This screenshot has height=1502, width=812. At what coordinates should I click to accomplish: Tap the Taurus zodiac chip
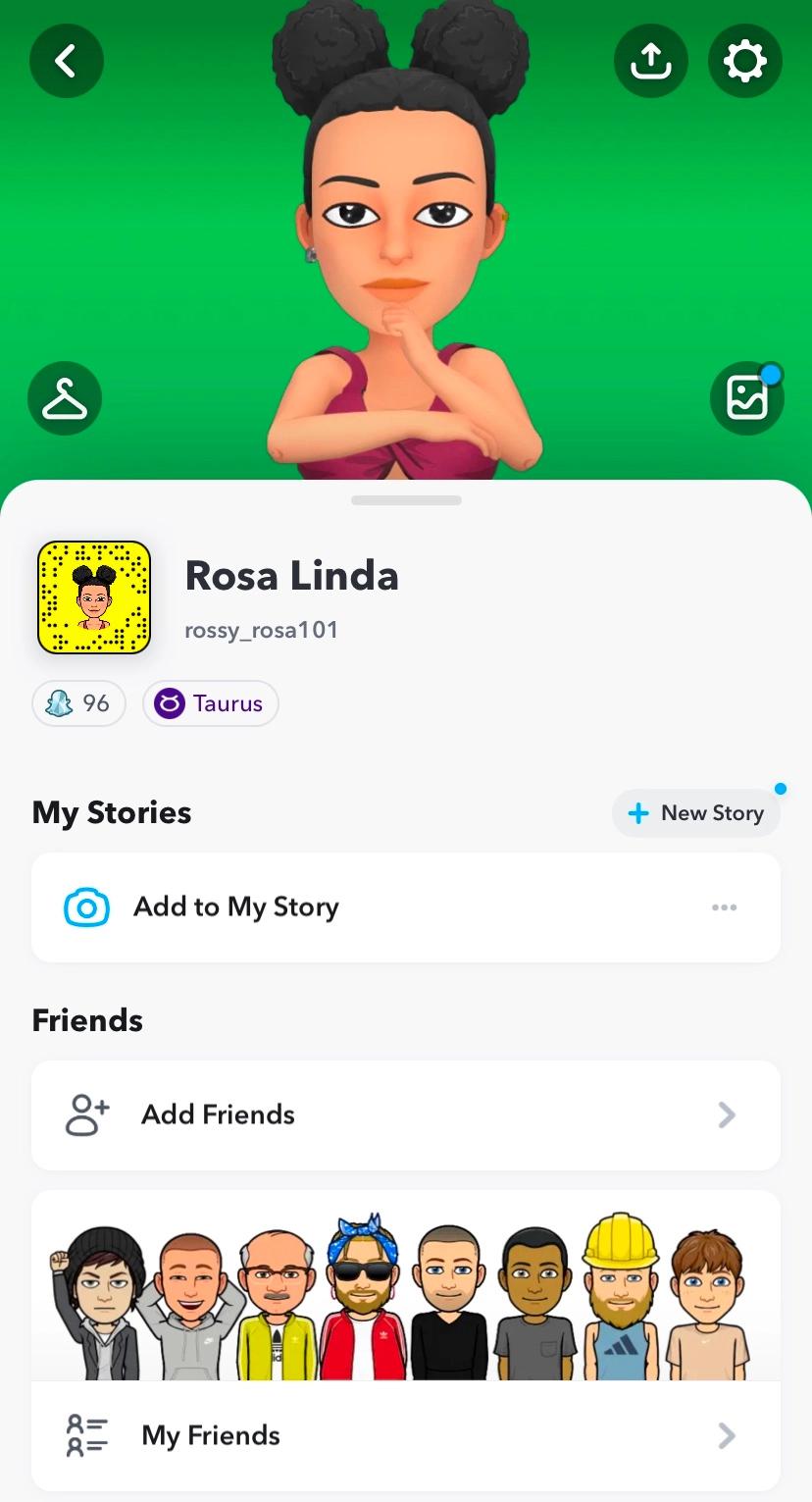(x=211, y=703)
